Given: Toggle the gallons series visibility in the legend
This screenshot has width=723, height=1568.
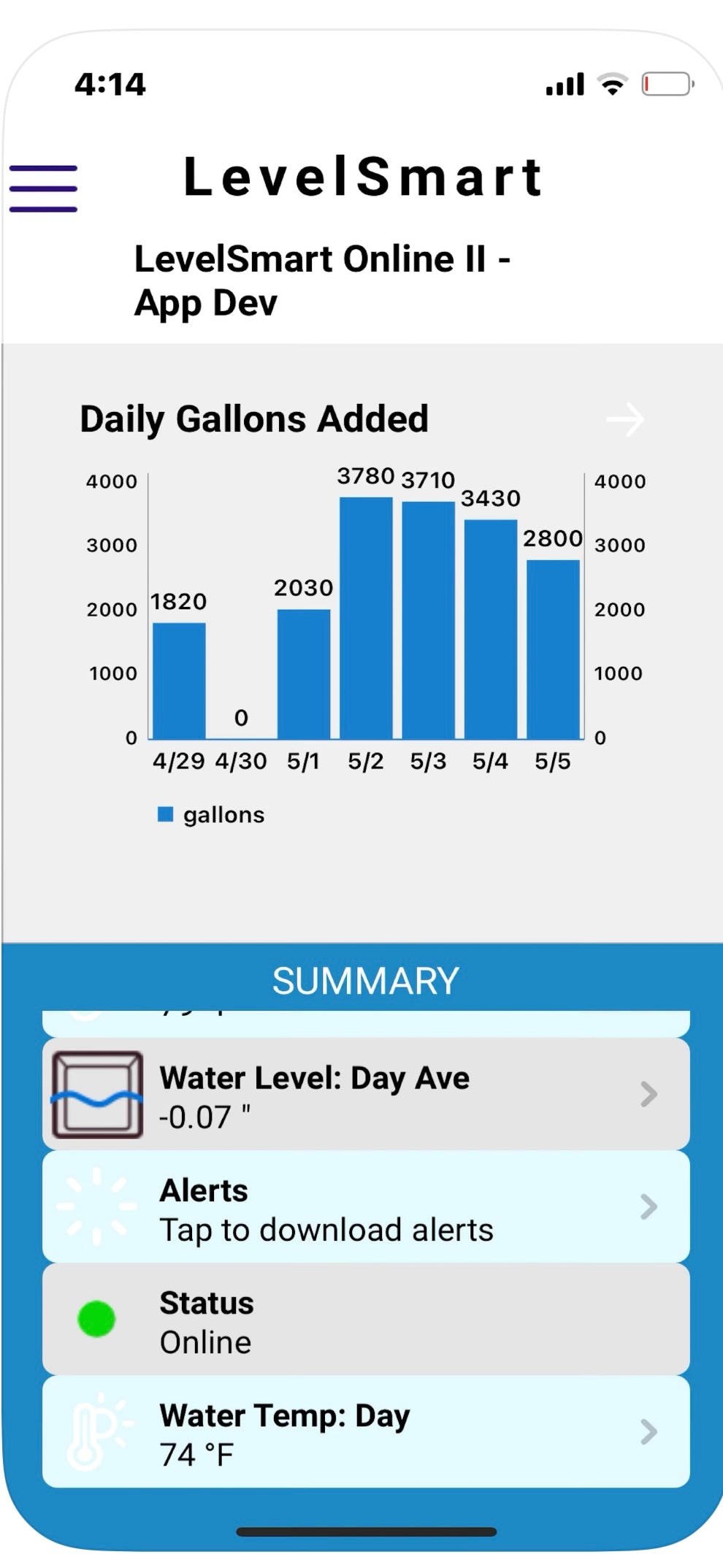Looking at the screenshot, I should point(211,813).
